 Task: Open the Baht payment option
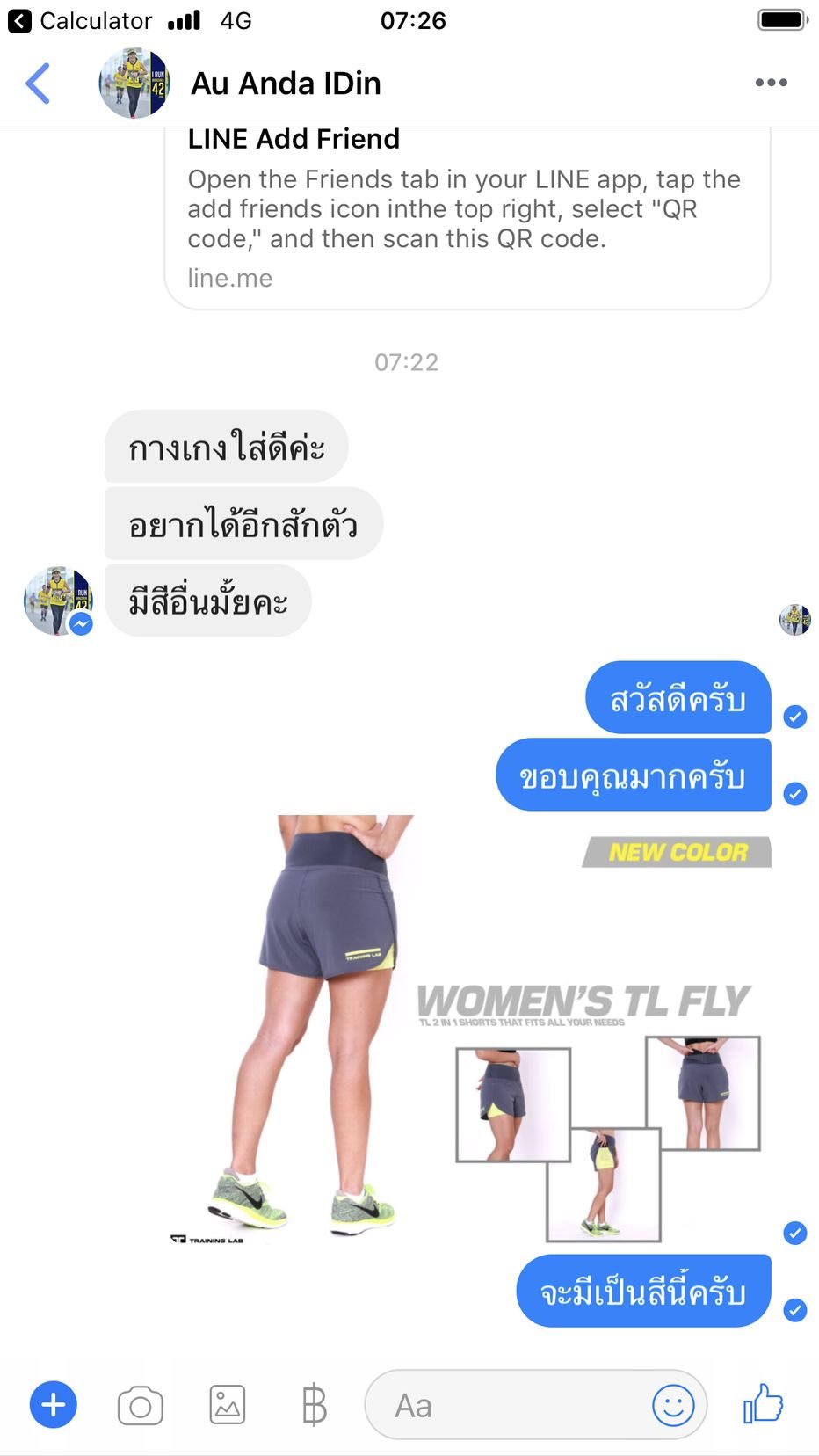coord(314,1405)
